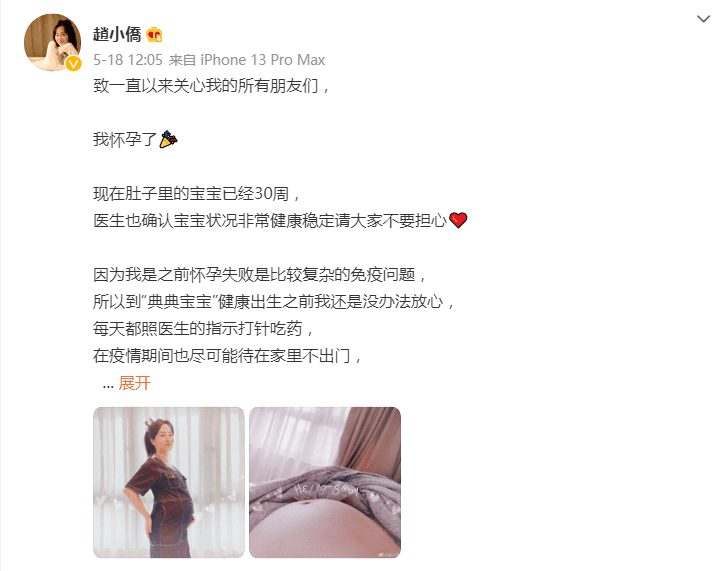Expand the full post with 展开
The image size is (714, 571).
[134, 384]
